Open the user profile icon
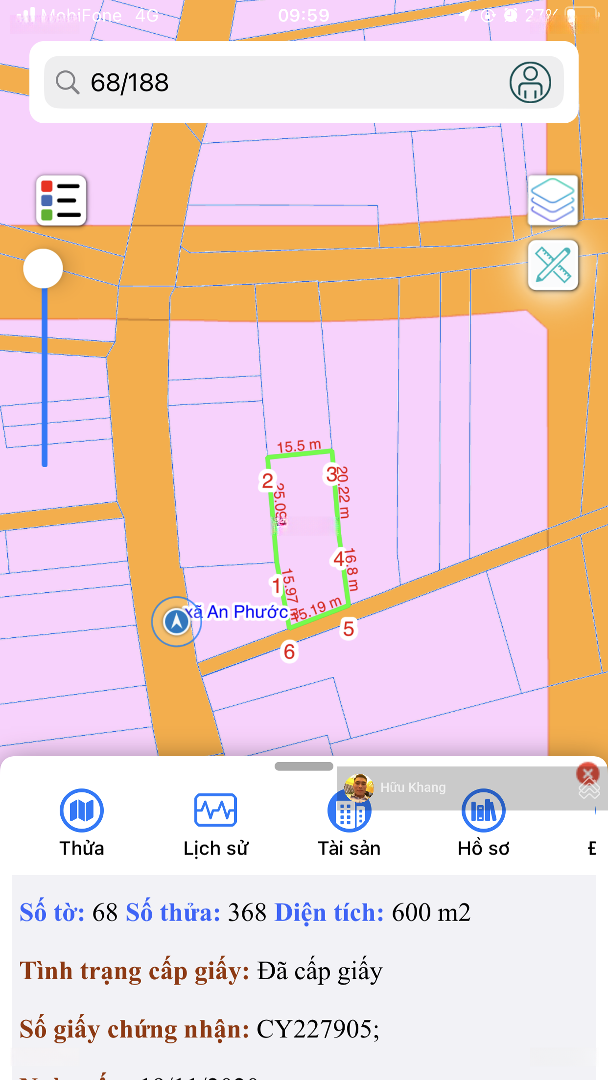Viewport: 608px width, 1080px height. [x=530, y=82]
